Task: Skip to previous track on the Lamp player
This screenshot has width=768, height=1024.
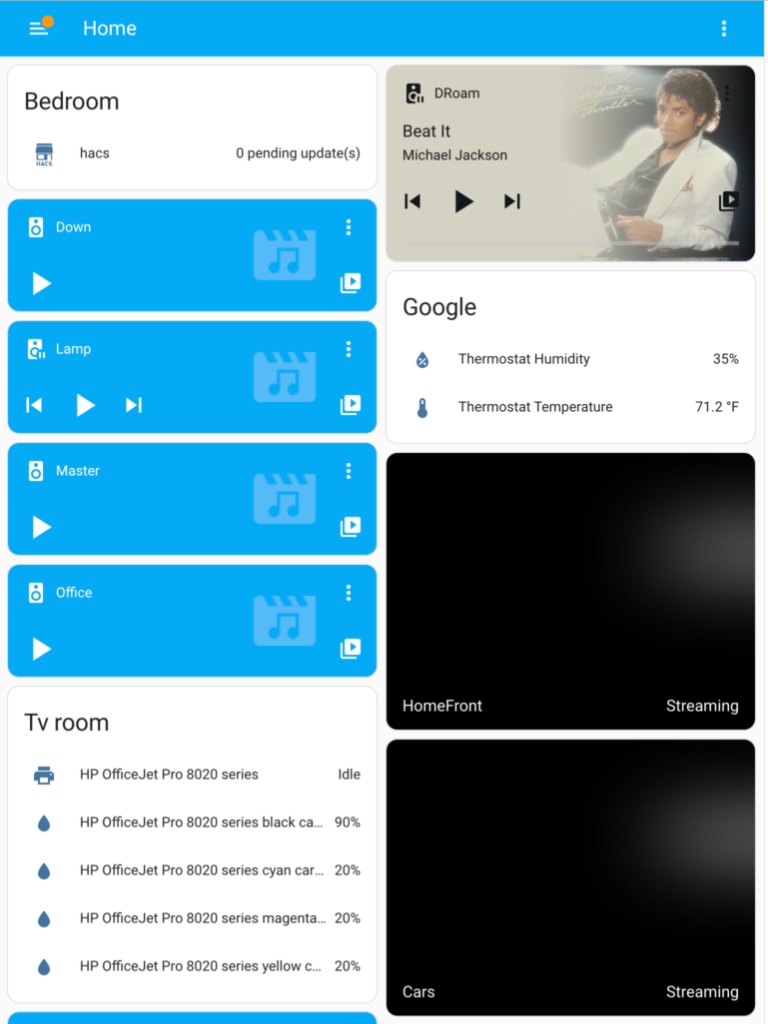Action: click(x=33, y=405)
